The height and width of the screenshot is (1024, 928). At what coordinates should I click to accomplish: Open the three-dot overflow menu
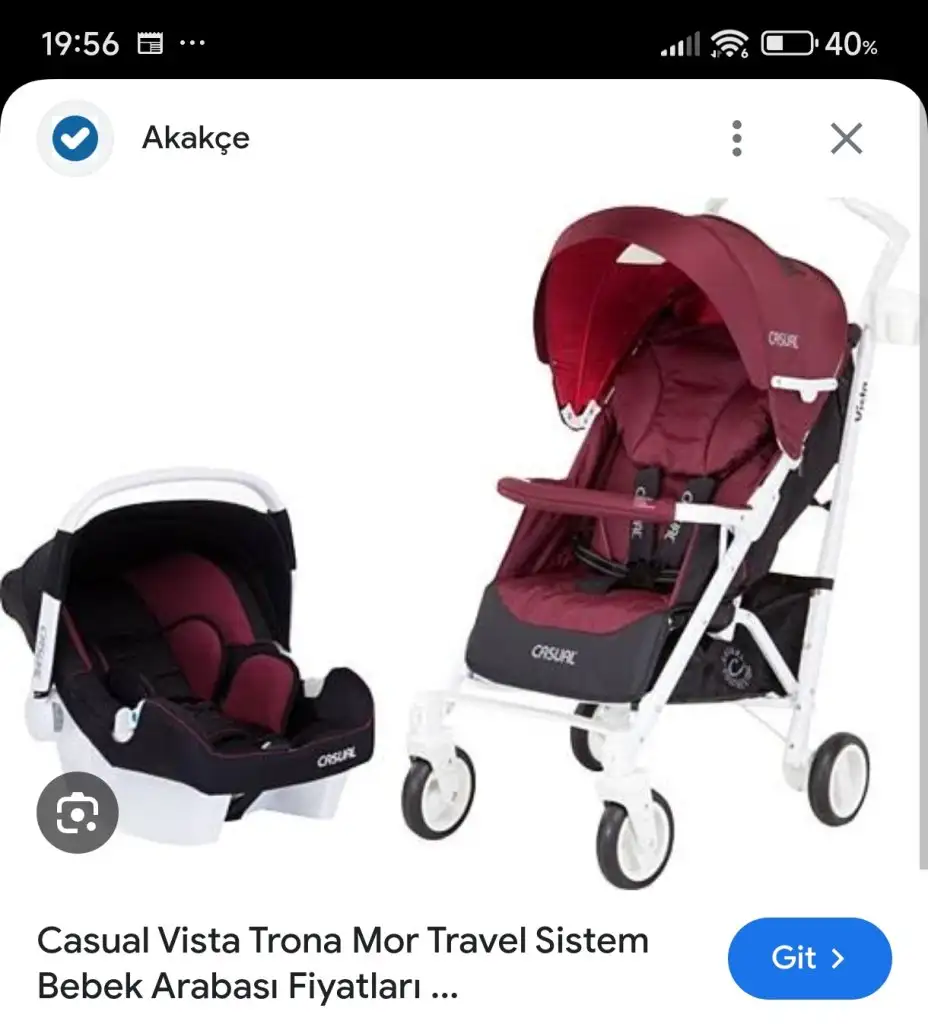coord(737,138)
